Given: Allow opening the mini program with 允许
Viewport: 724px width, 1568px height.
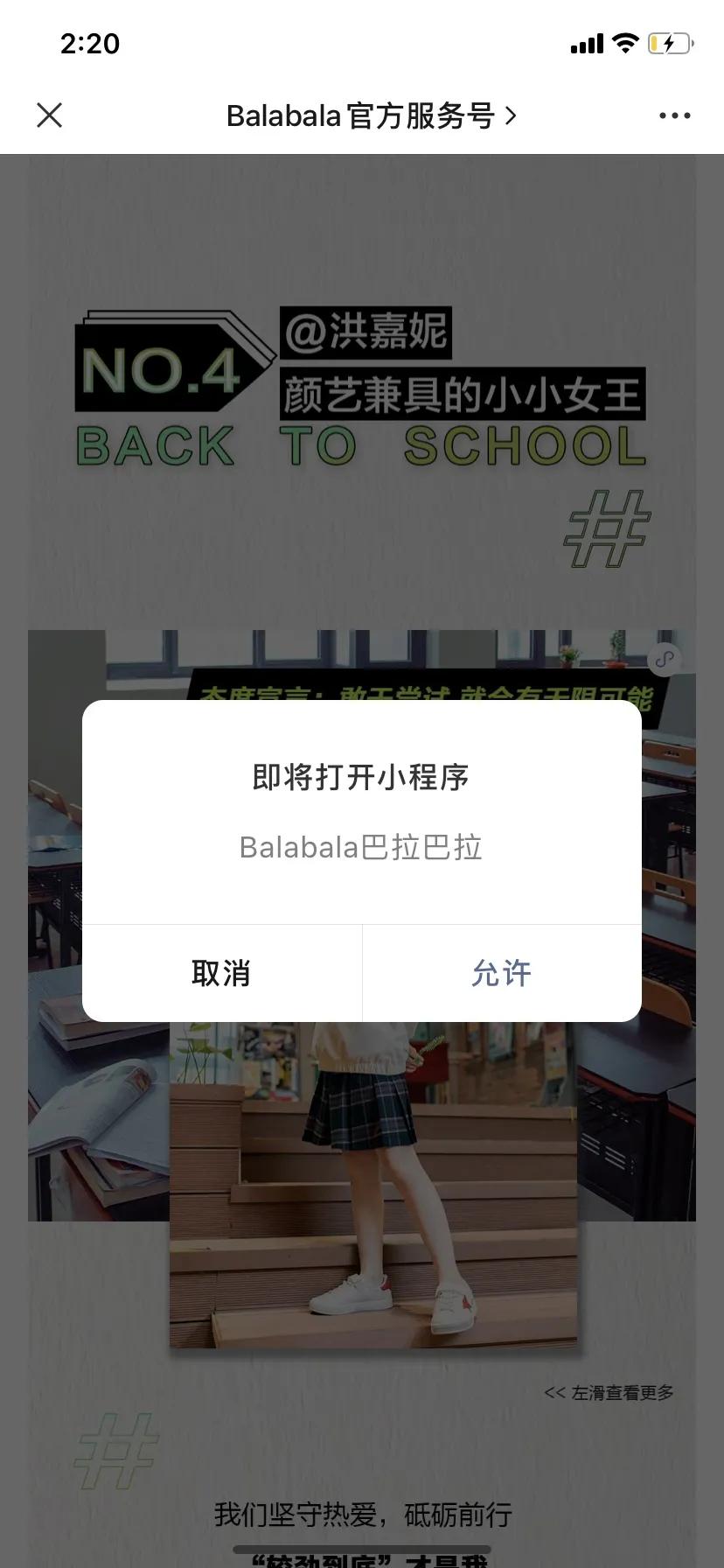Looking at the screenshot, I should coord(501,973).
